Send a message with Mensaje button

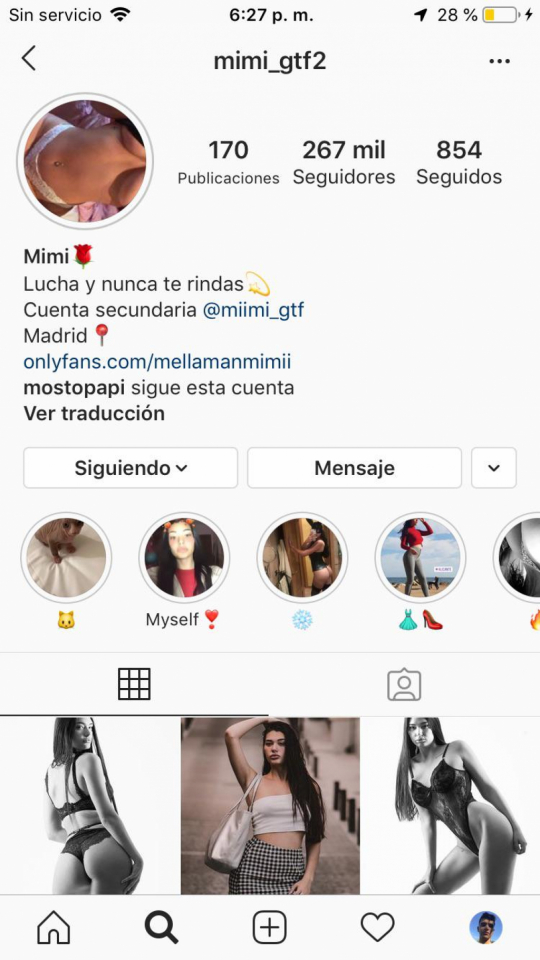pyautogui.click(x=354, y=468)
